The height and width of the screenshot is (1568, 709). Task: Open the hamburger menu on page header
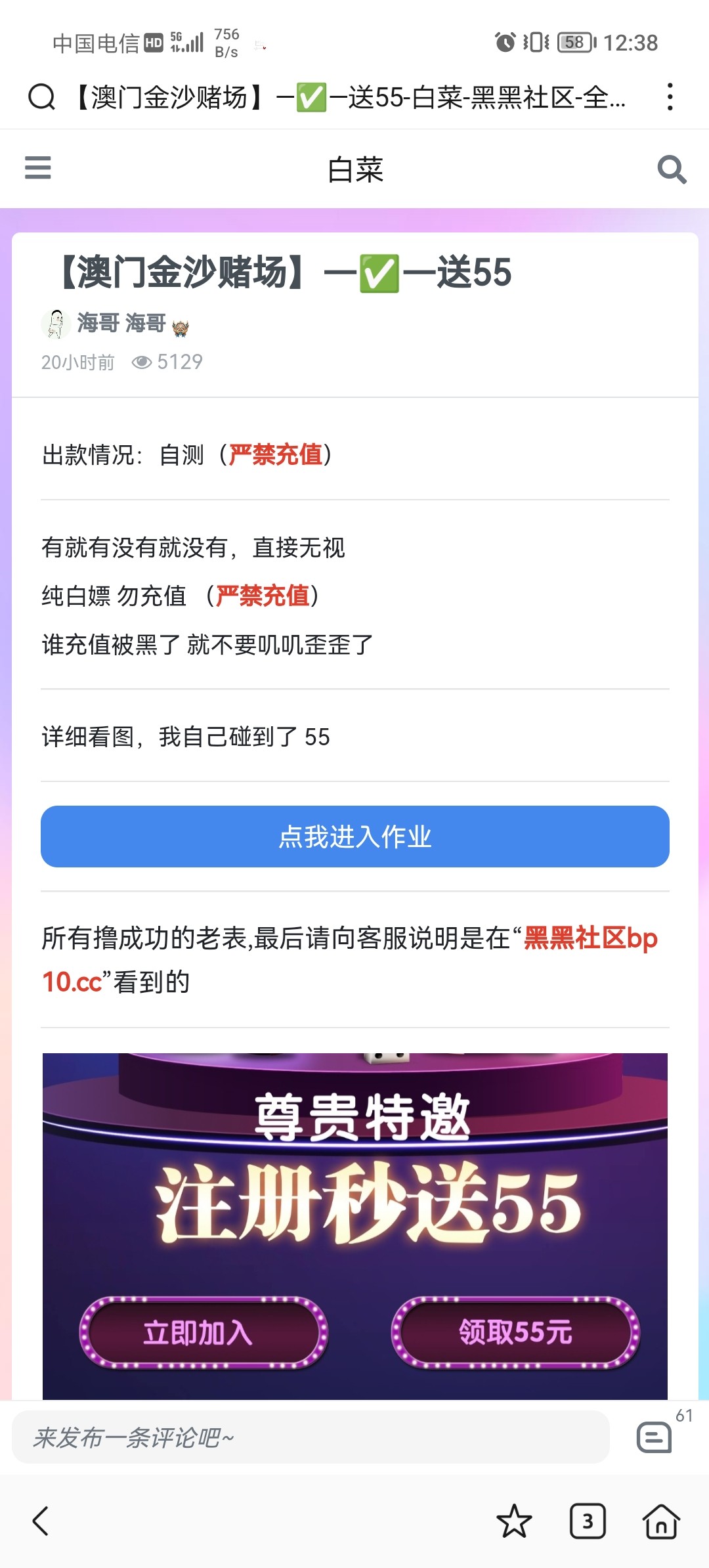tap(37, 168)
